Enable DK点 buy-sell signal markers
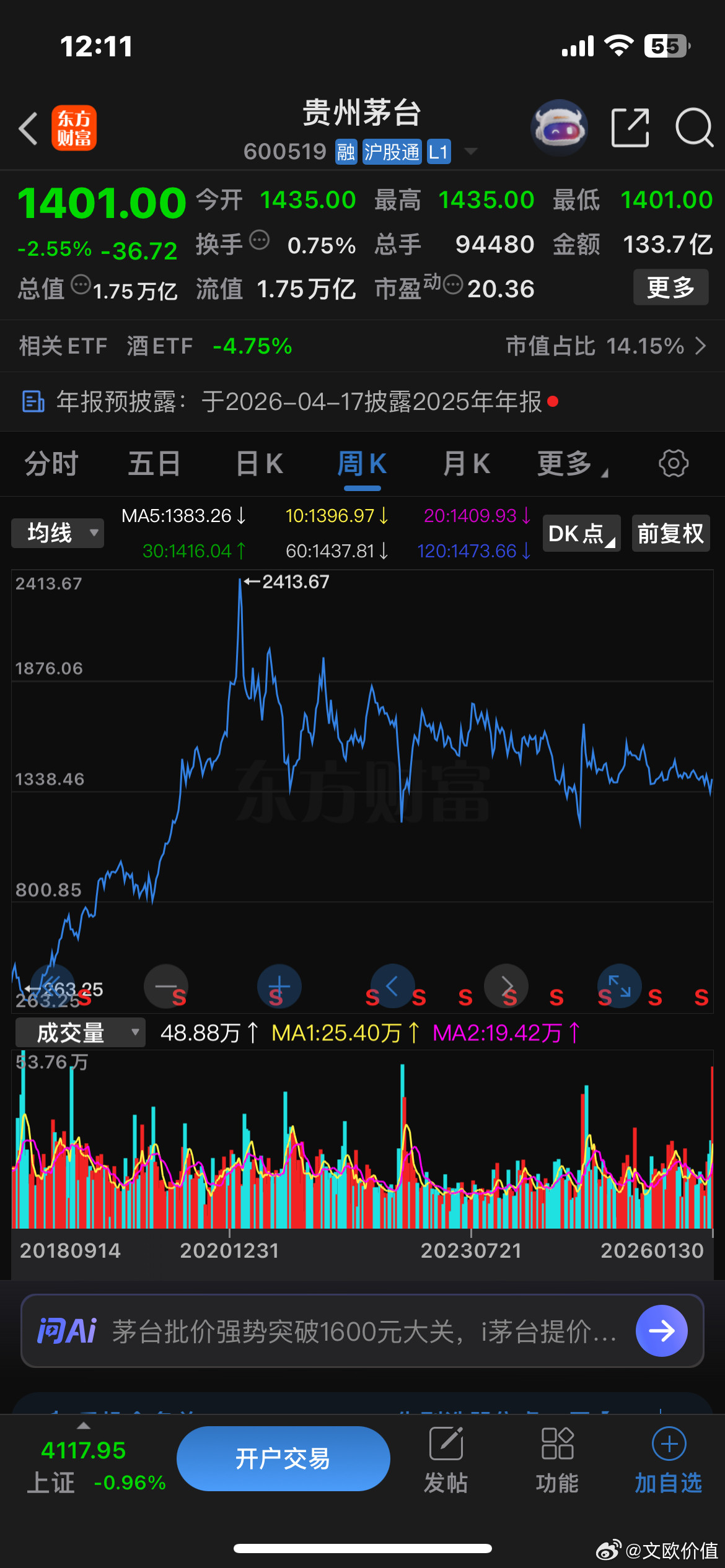The width and height of the screenshot is (725, 1568). tap(580, 533)
